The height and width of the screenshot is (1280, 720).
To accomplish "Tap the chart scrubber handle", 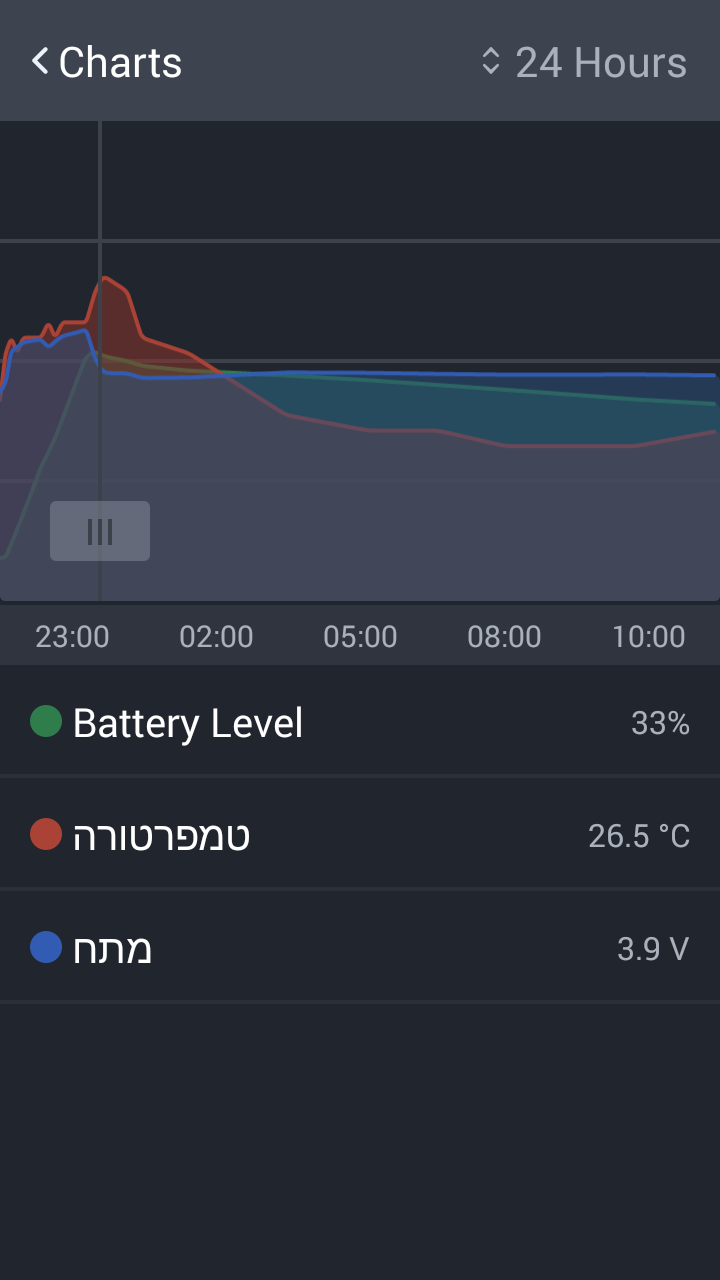I will click(100, 531).
